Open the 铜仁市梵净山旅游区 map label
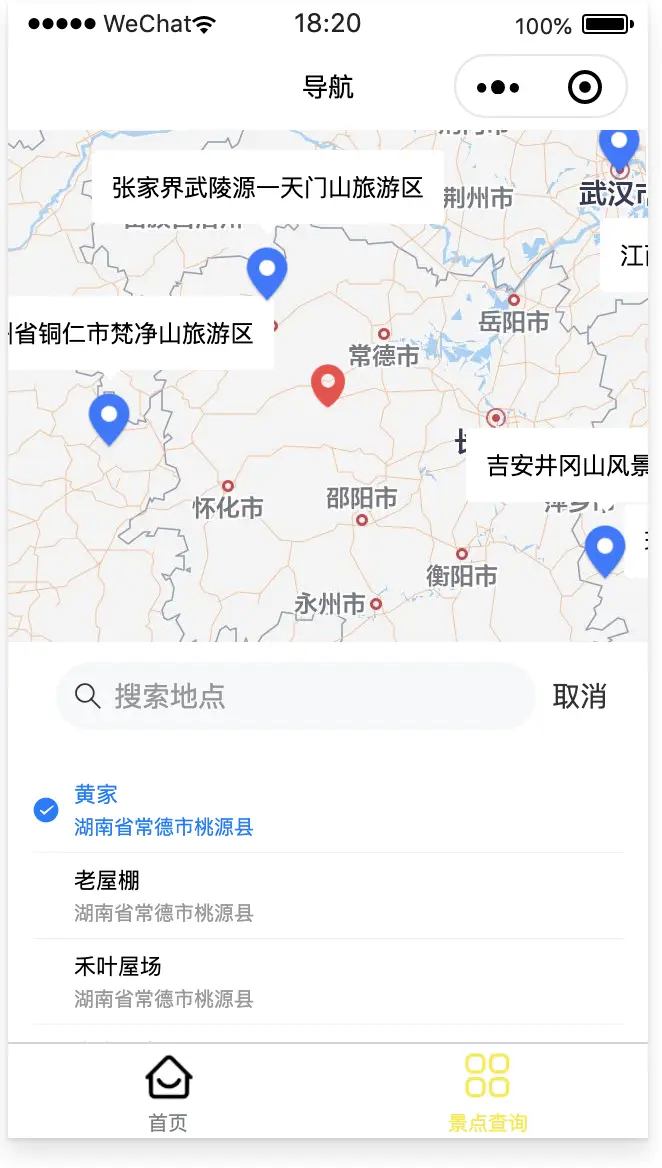662x1168 pixels. click(140, 333)
